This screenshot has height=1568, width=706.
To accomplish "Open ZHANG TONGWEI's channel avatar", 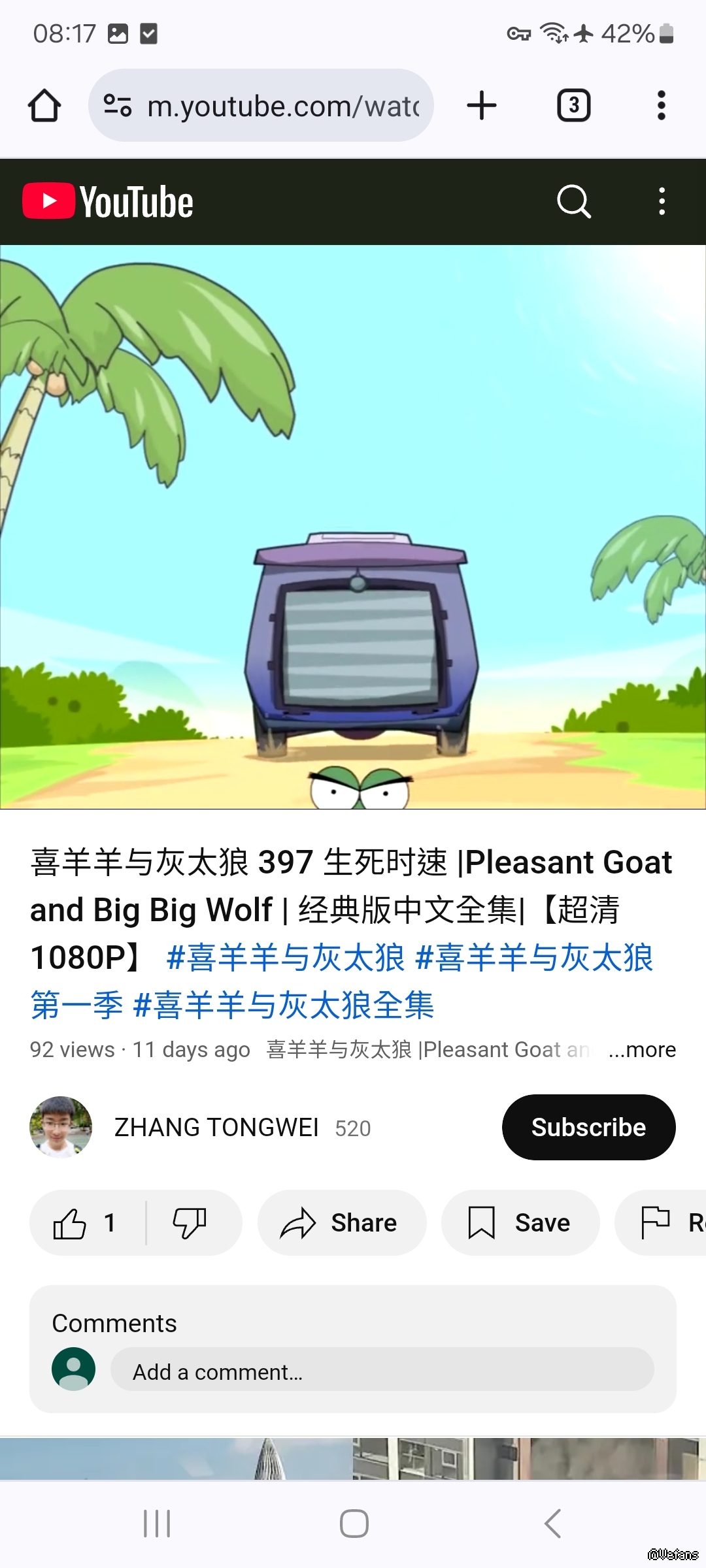I will [x=61, y=1127].
